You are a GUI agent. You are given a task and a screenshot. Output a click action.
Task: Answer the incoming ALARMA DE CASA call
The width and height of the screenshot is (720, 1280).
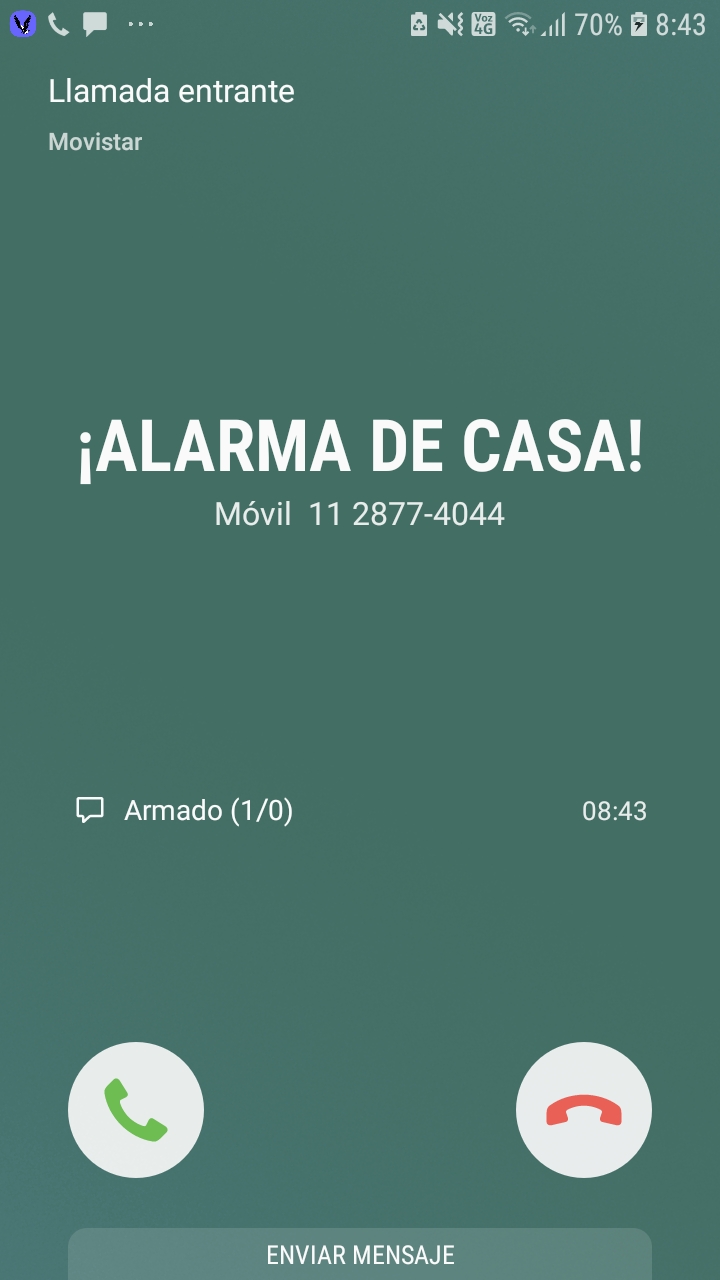(x=136, y=1110)
